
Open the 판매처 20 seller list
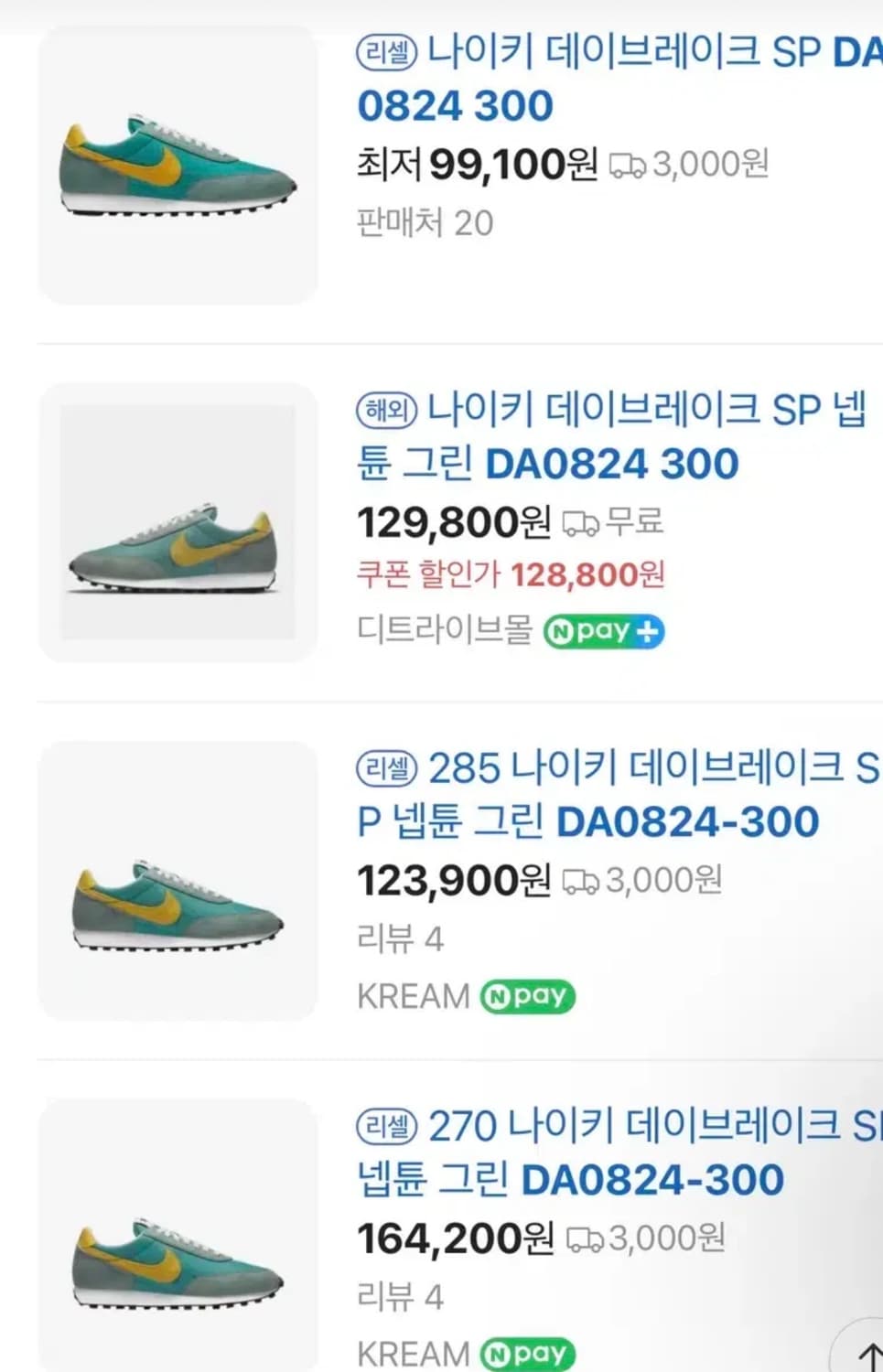pos(425,222)
